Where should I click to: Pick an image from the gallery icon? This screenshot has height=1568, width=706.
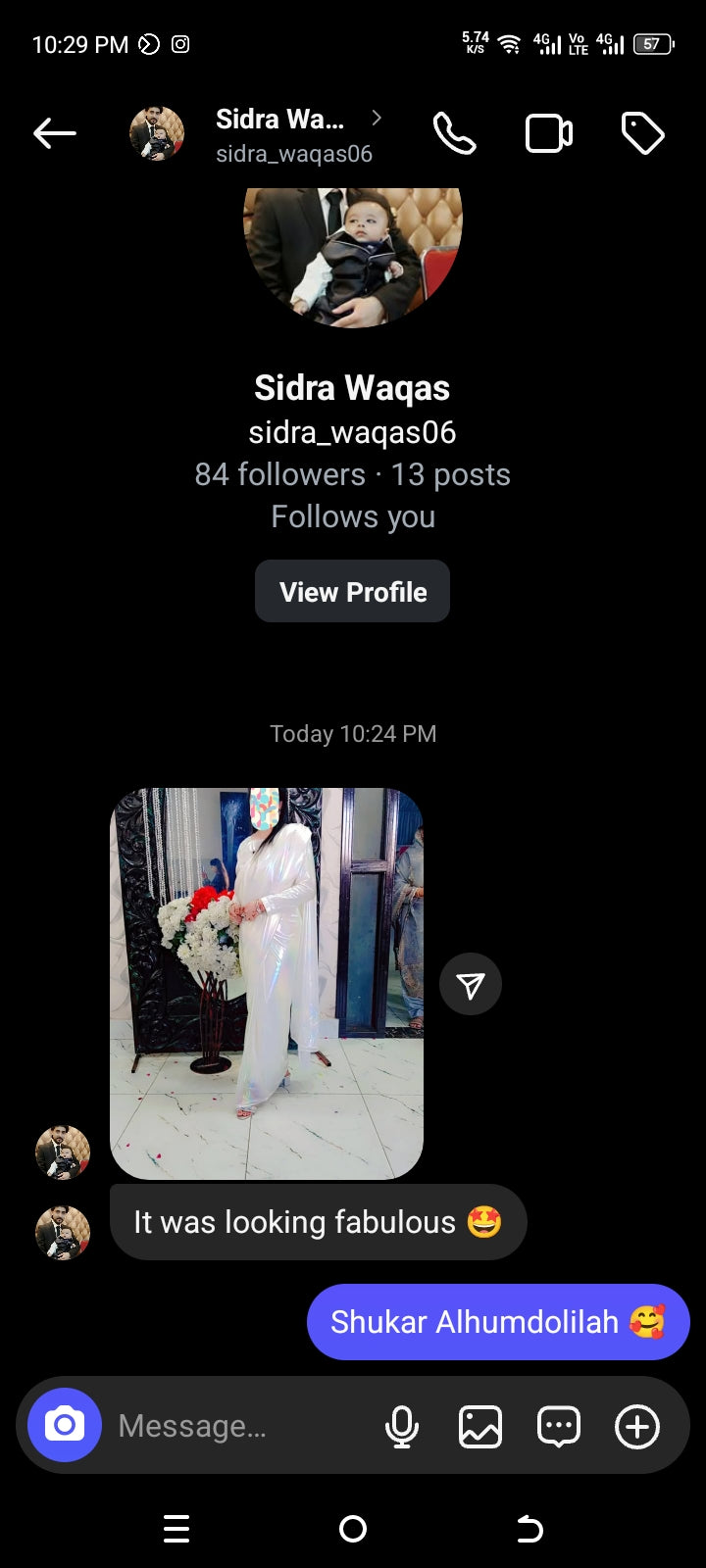[480, 1426]
